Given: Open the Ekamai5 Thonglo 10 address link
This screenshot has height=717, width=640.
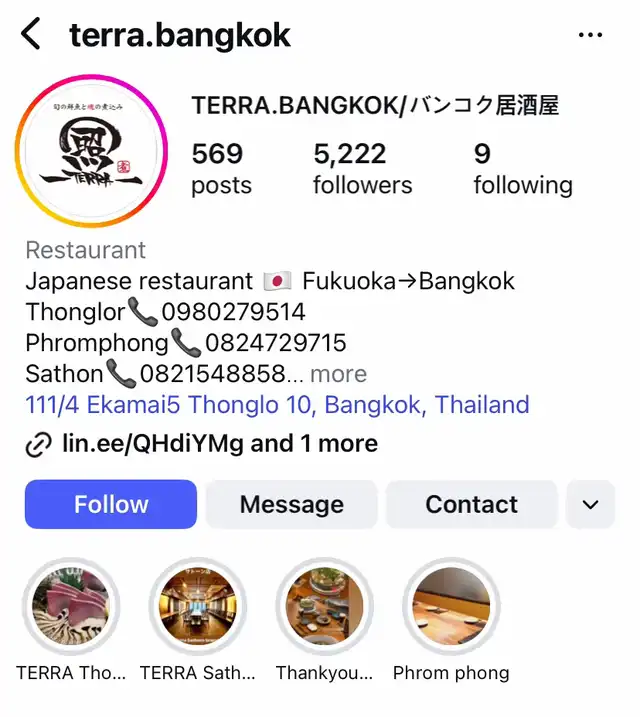Looking at the screenshot, I should [277, 405].
